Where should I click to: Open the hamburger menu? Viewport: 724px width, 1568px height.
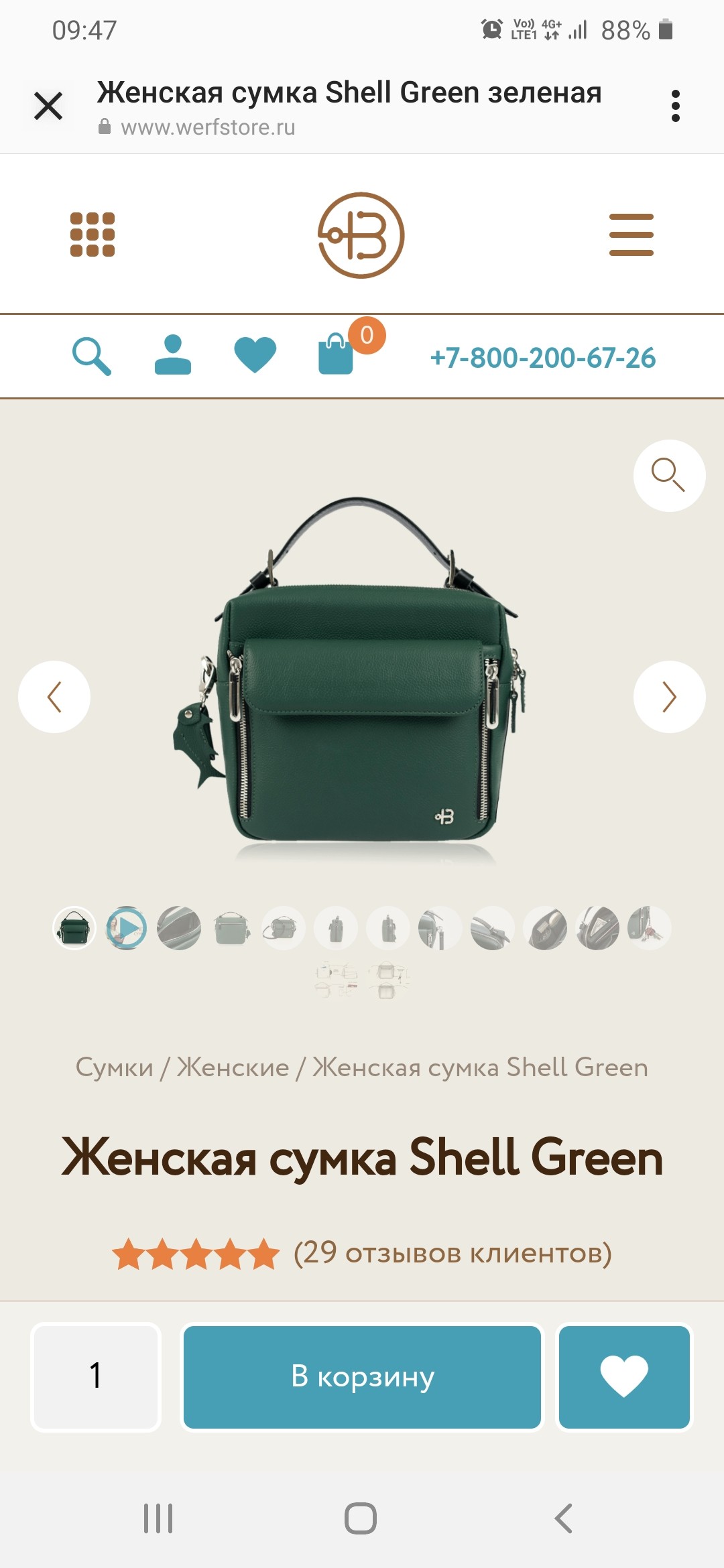click(x=631, y=235)
